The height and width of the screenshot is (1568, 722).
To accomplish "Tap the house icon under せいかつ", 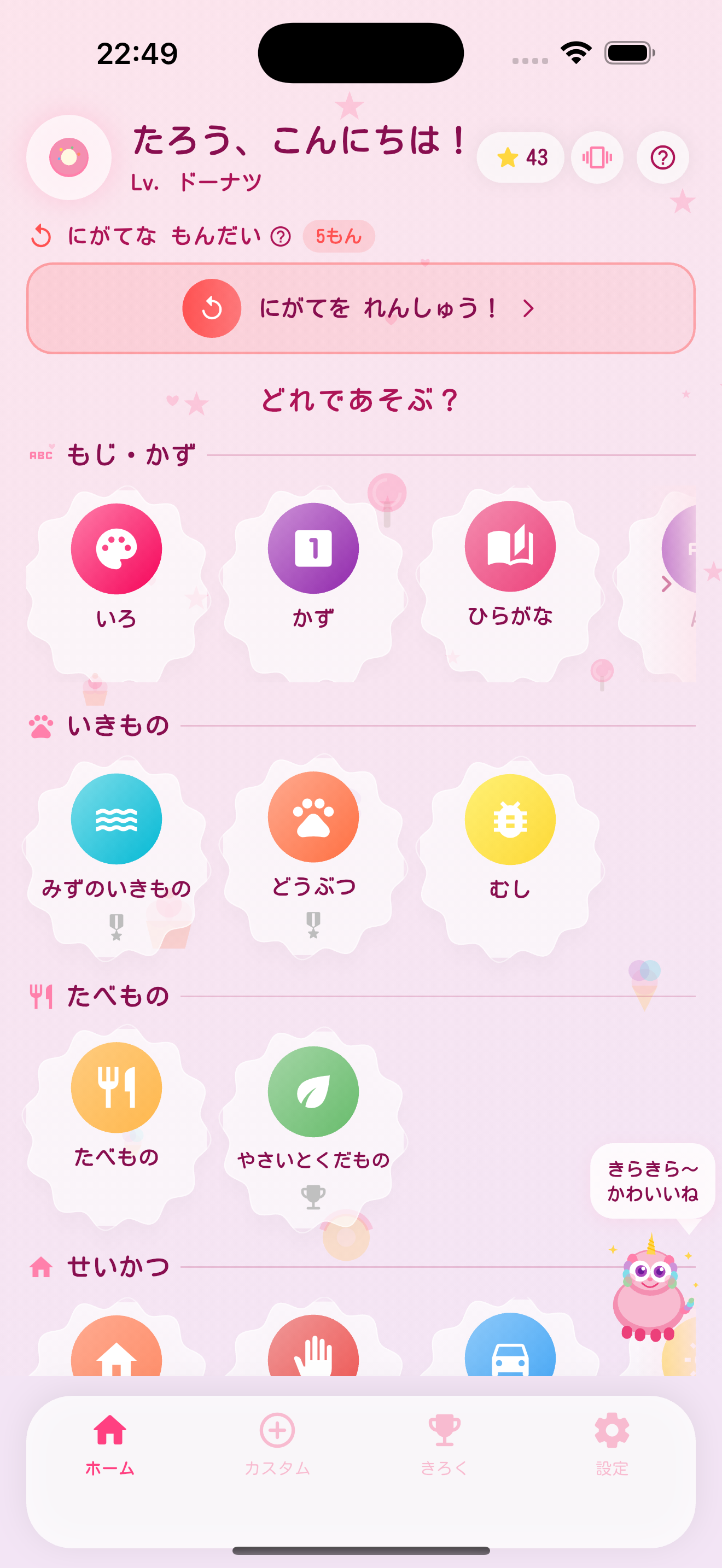I will 118,1358.
